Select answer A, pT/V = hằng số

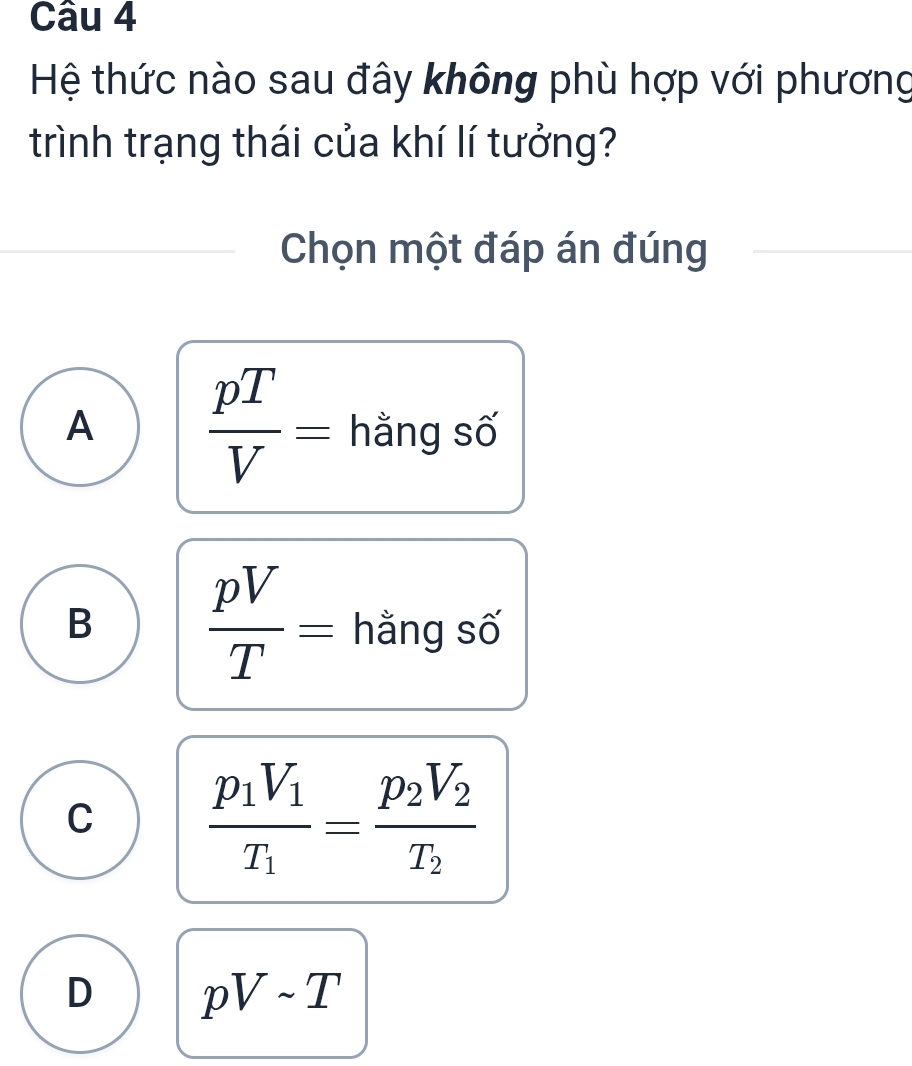[x=80, y=427]
